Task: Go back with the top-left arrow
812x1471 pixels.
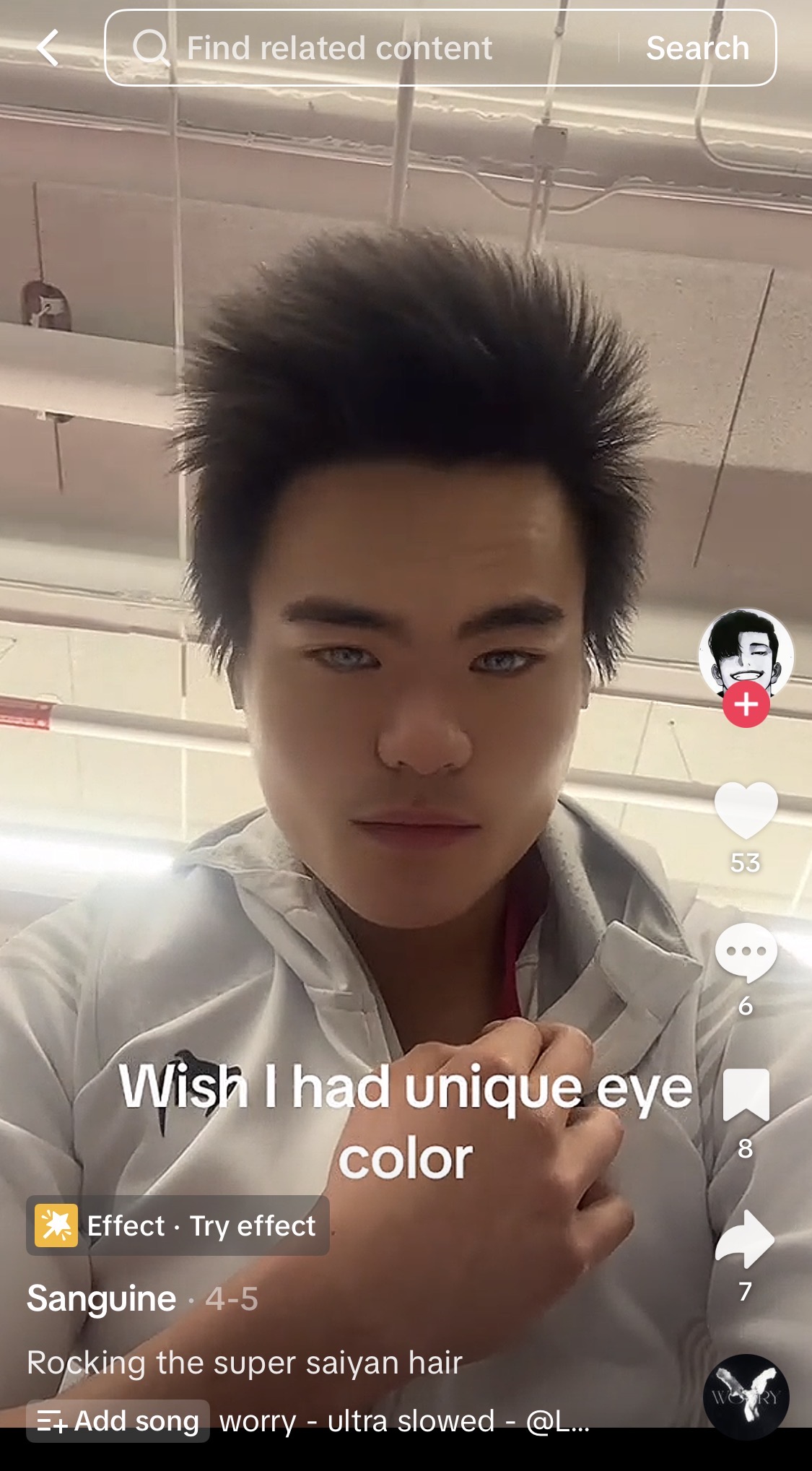Action: [x=48, y=48]
